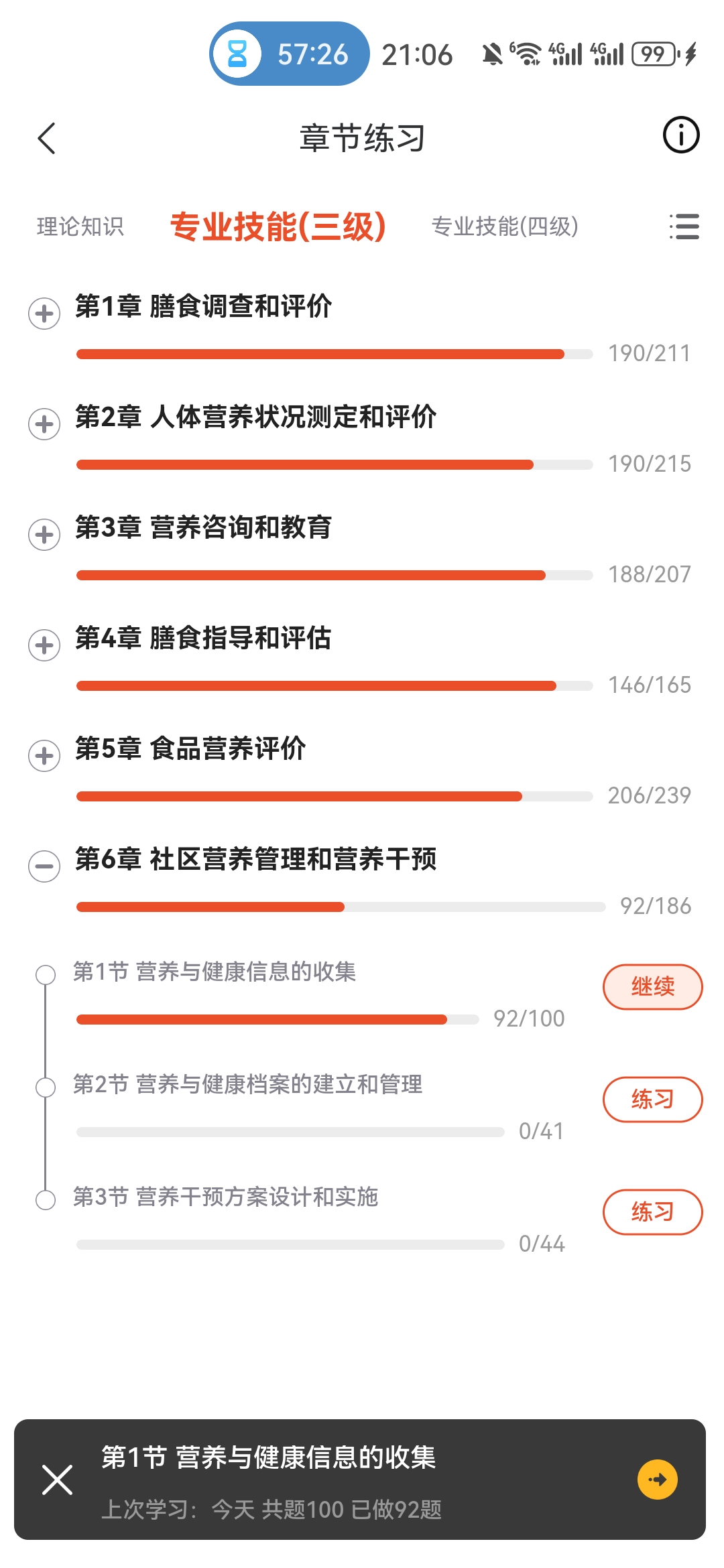
Task: Expand 第5章 食品营养评价
Action: 44,756
